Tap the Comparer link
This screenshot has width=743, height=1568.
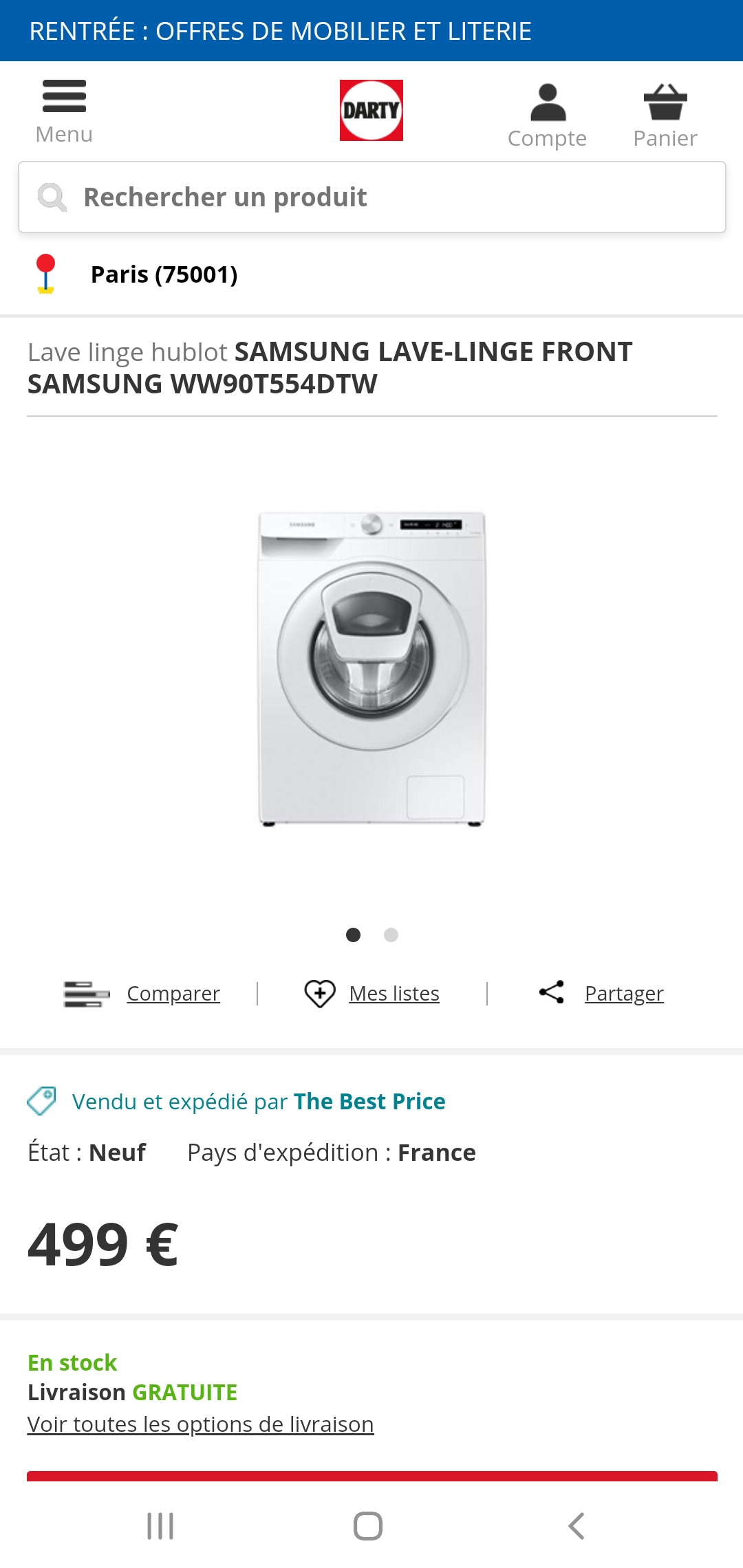tap(173, 994)
